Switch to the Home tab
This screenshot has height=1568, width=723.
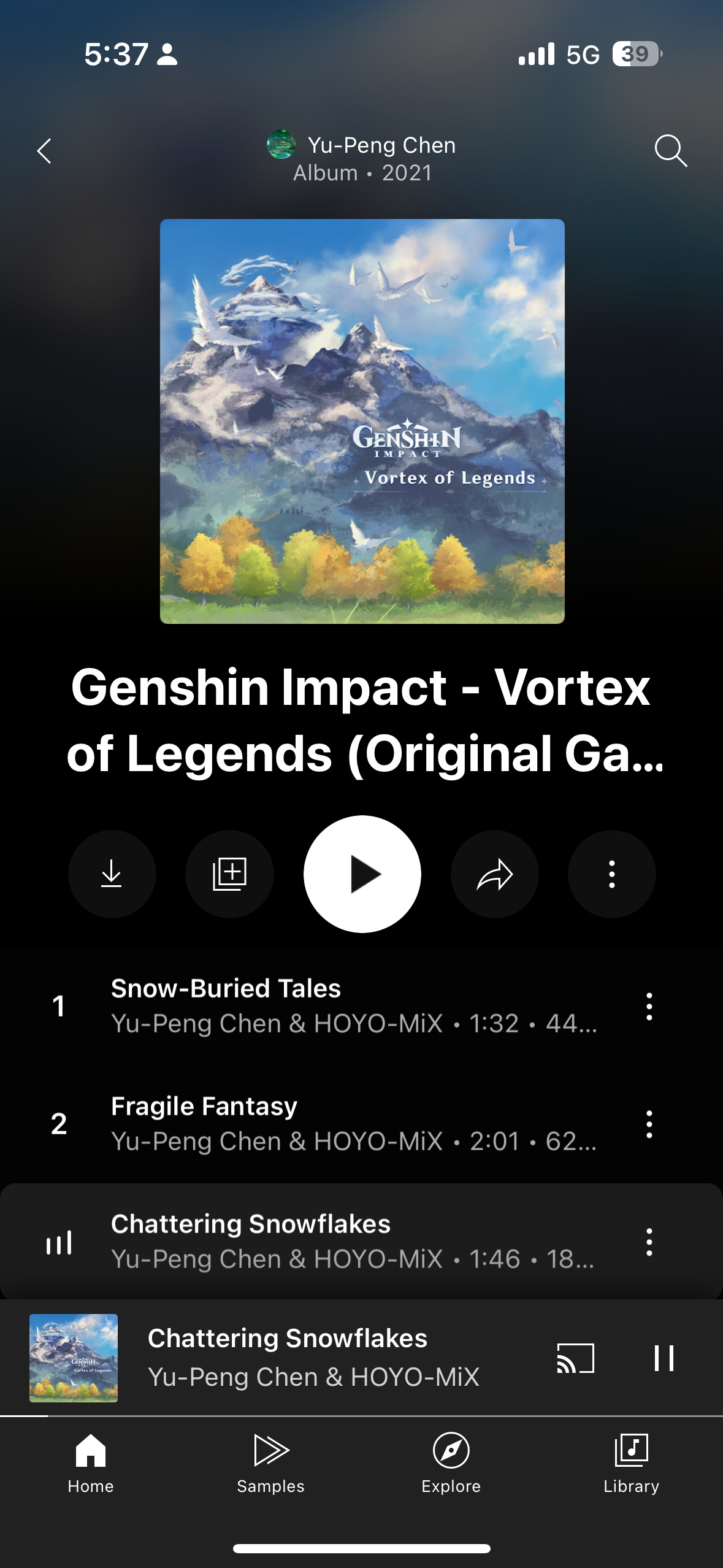[91, 1466]
